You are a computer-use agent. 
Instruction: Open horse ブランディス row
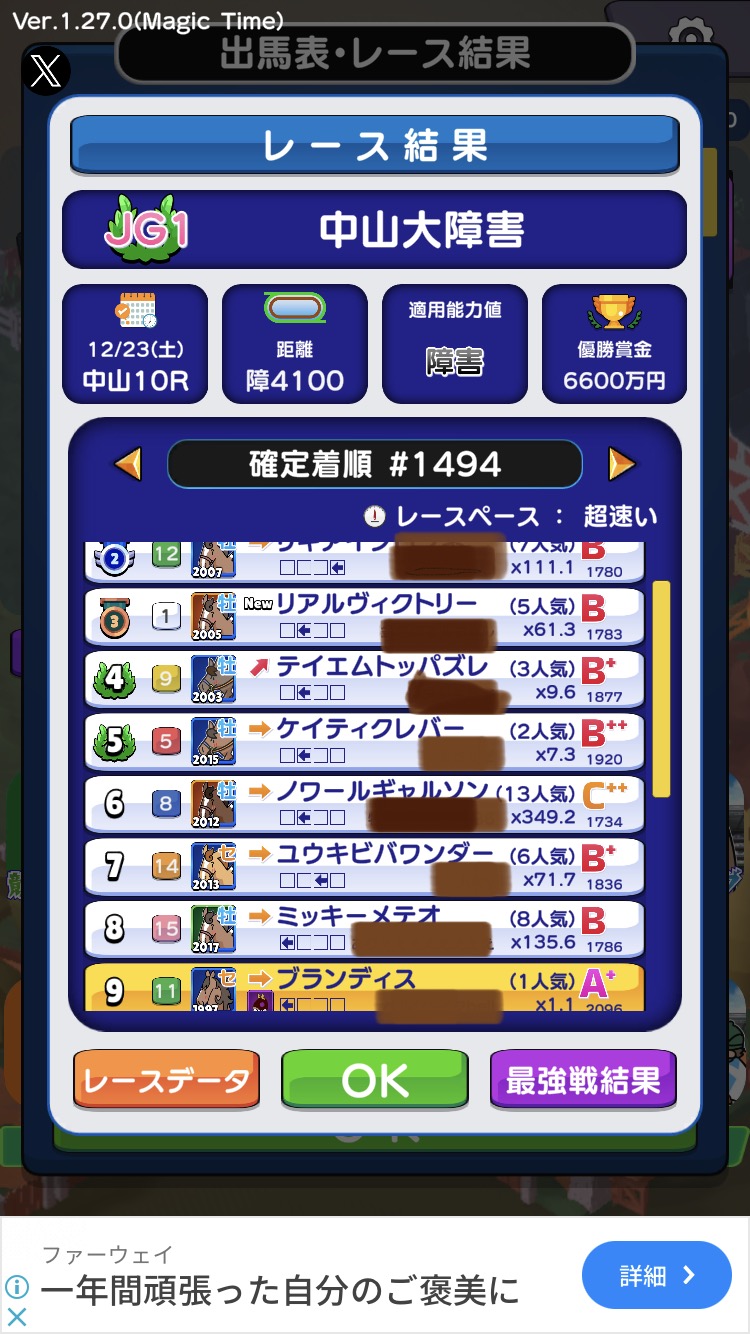click(x=364, y=987)
